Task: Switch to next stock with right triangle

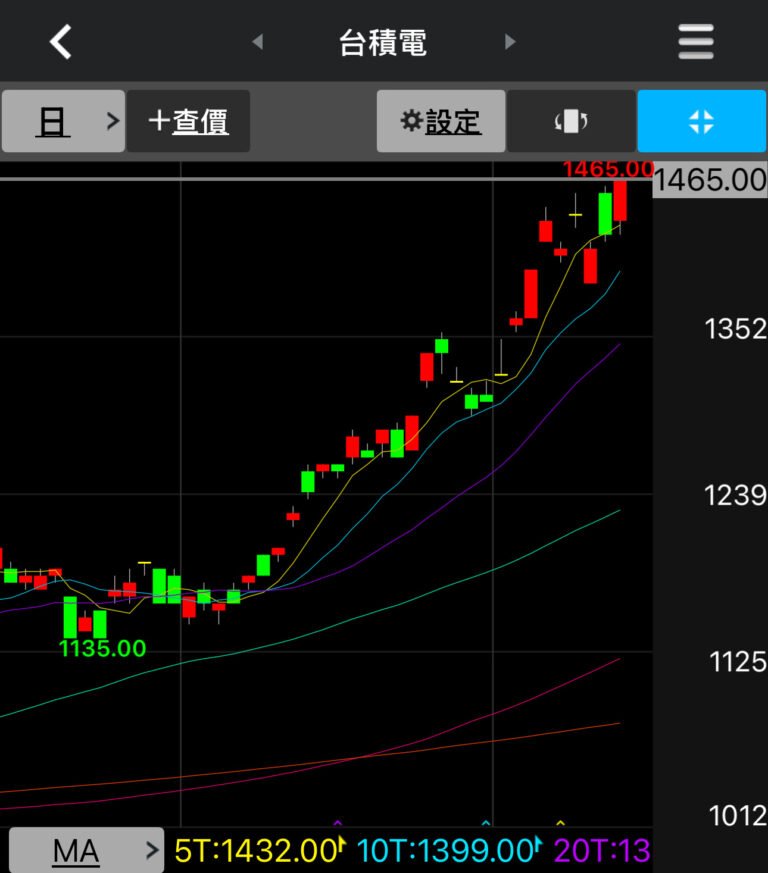Action: point(510,42)
